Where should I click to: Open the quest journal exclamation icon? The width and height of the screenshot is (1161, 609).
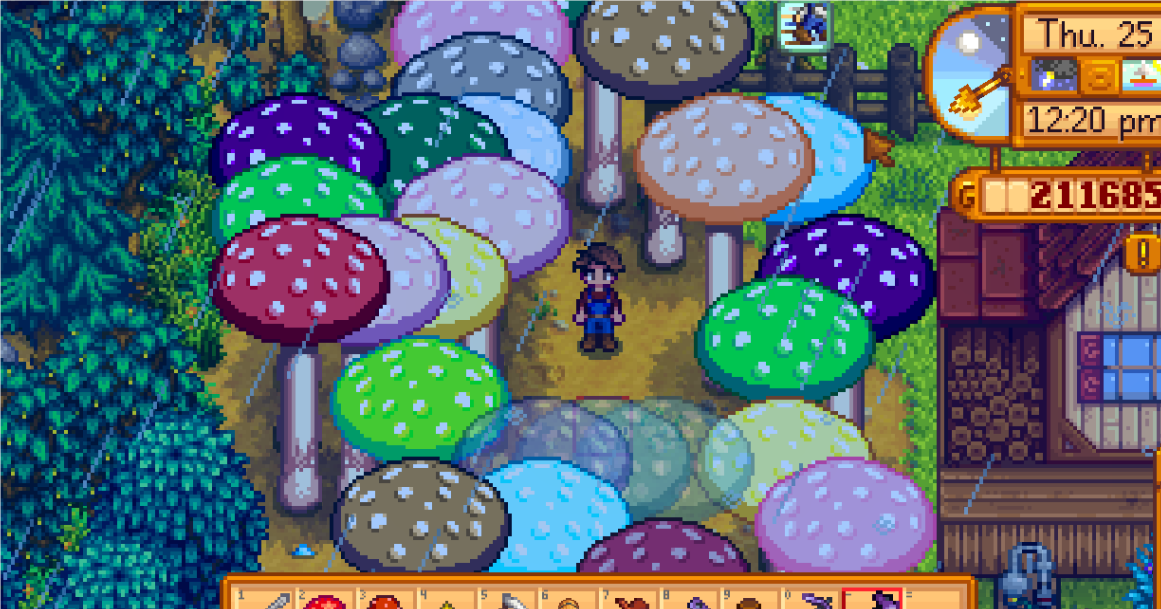coord(1141,252)
